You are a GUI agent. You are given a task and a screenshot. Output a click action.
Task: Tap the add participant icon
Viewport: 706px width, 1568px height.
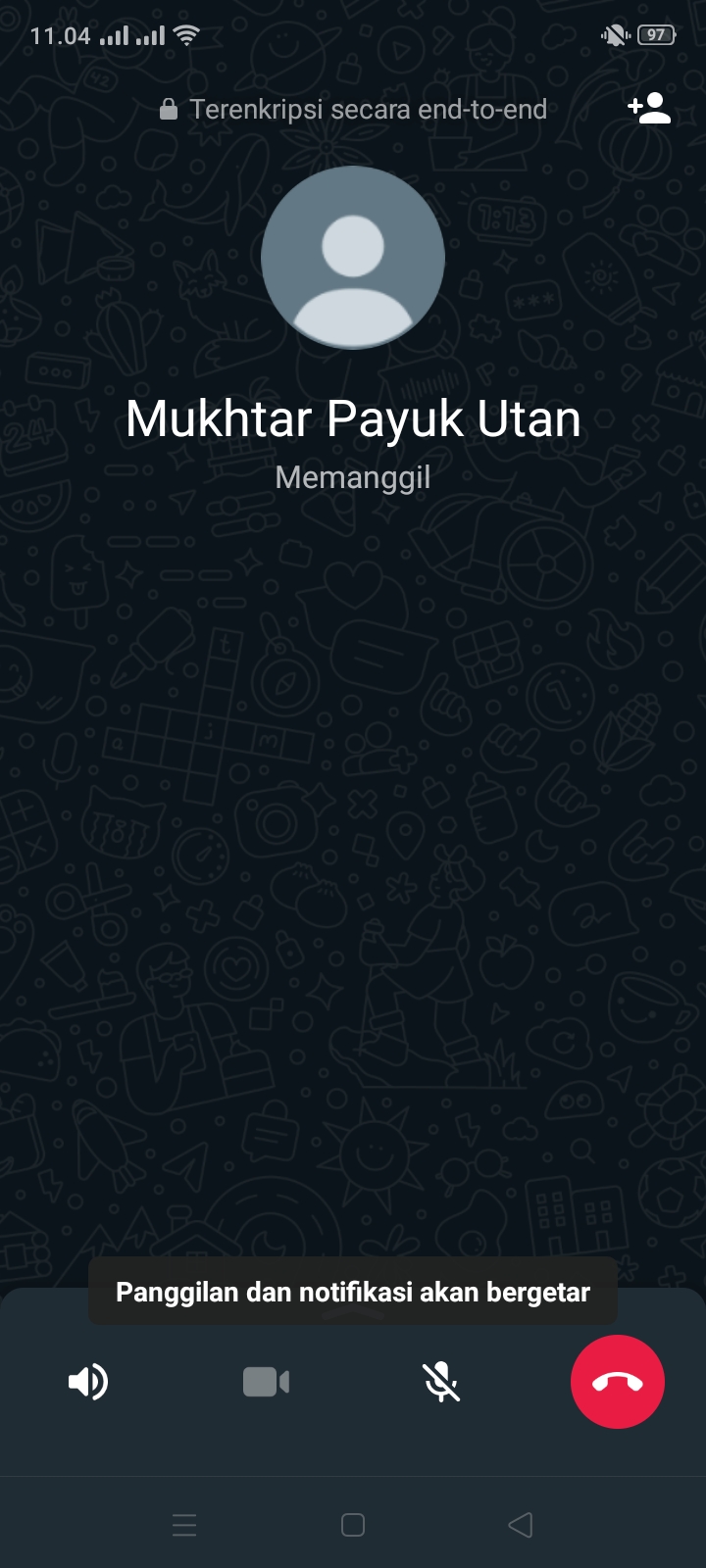pos(648,109)
